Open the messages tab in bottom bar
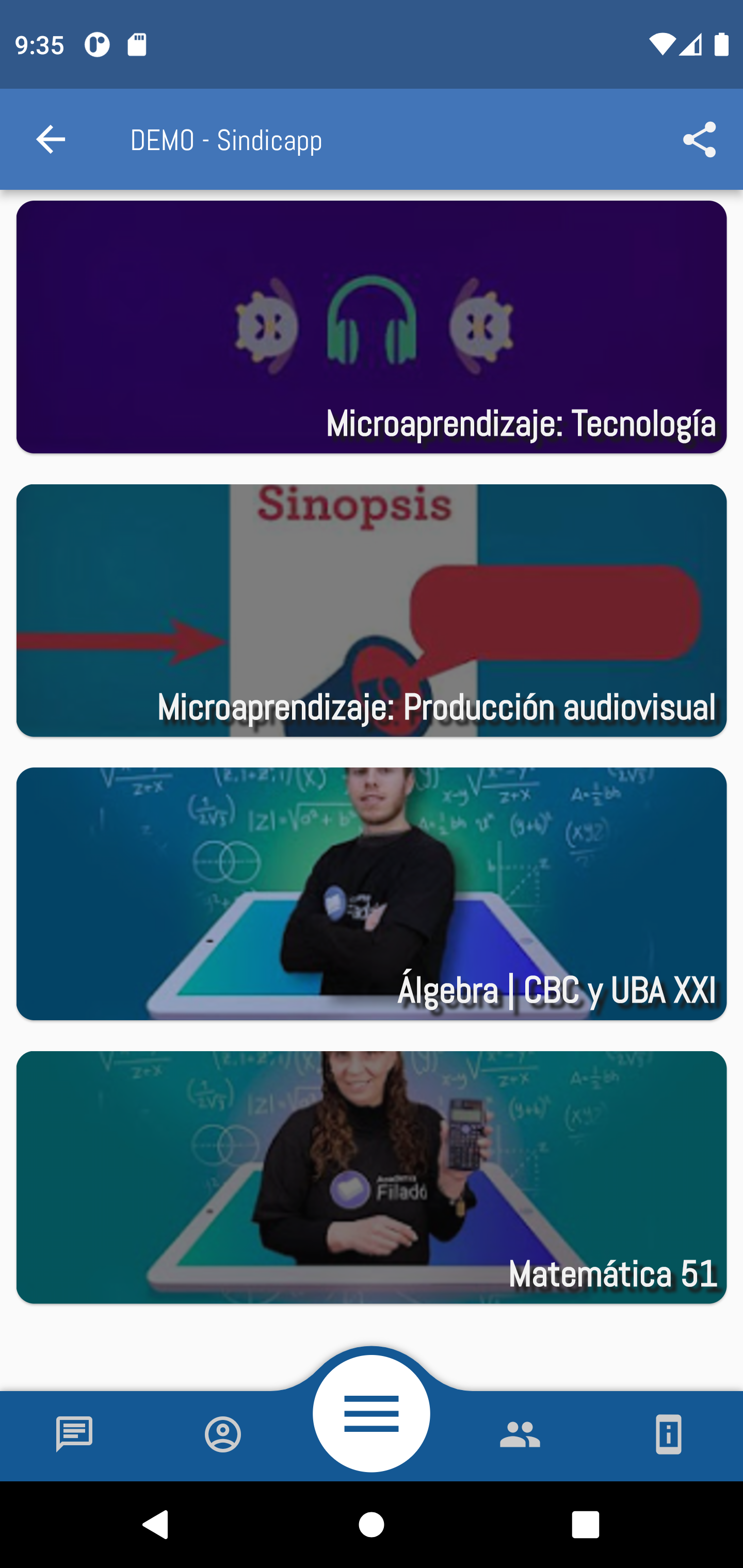The image size is (743, 1568). pyautogui.click(x=74, y=1434)
